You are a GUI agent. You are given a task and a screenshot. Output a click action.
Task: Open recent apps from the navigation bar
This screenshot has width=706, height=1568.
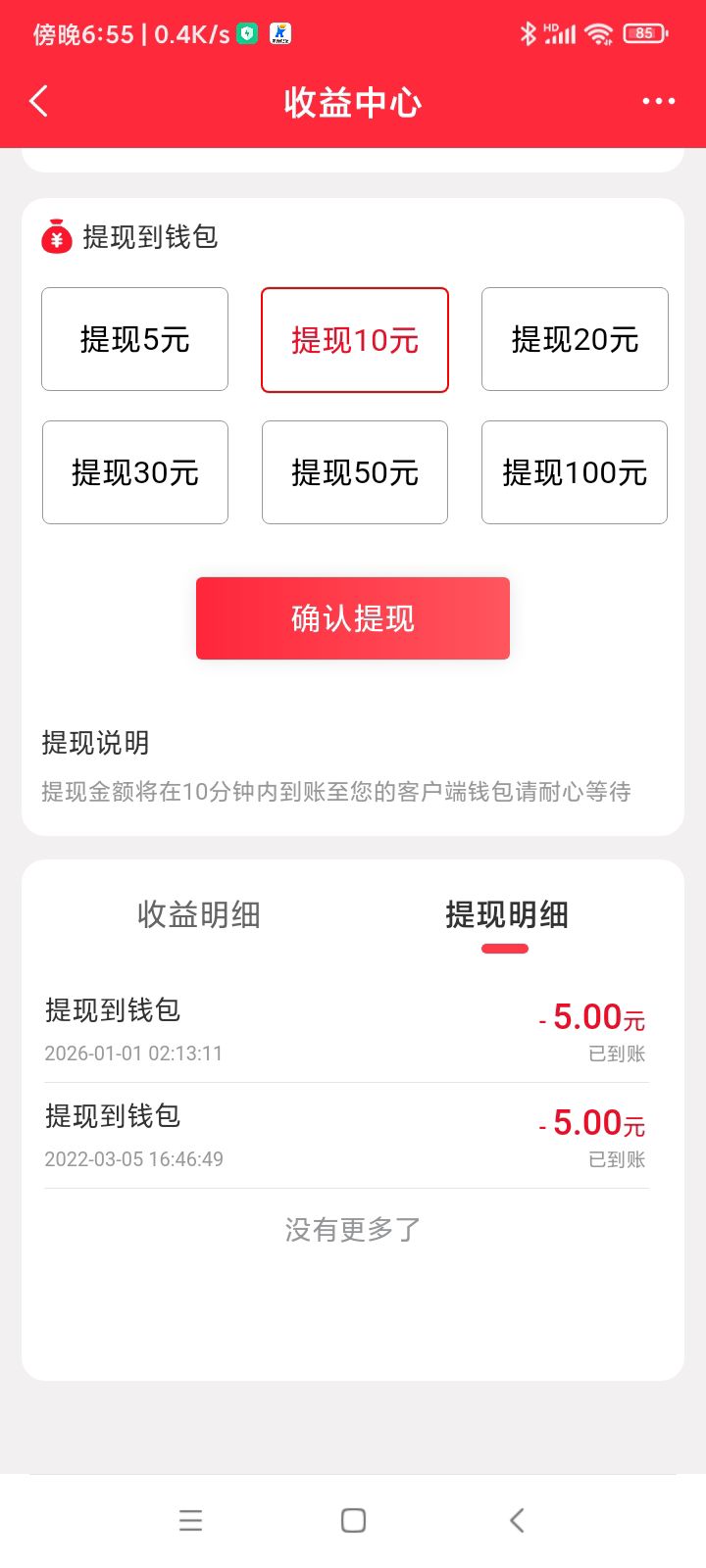[190, 1520]
